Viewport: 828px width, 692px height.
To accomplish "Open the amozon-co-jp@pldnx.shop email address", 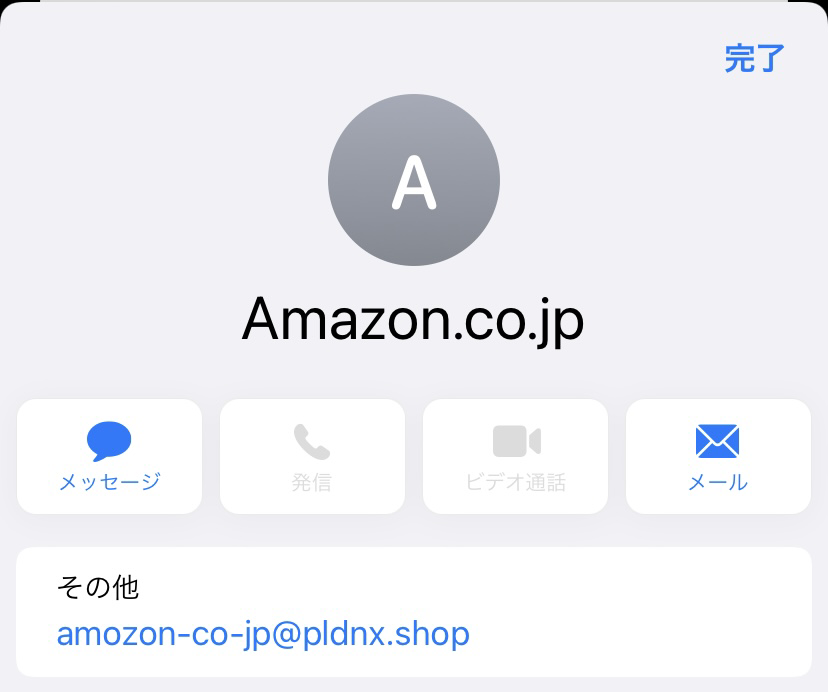I will (263, 634).
